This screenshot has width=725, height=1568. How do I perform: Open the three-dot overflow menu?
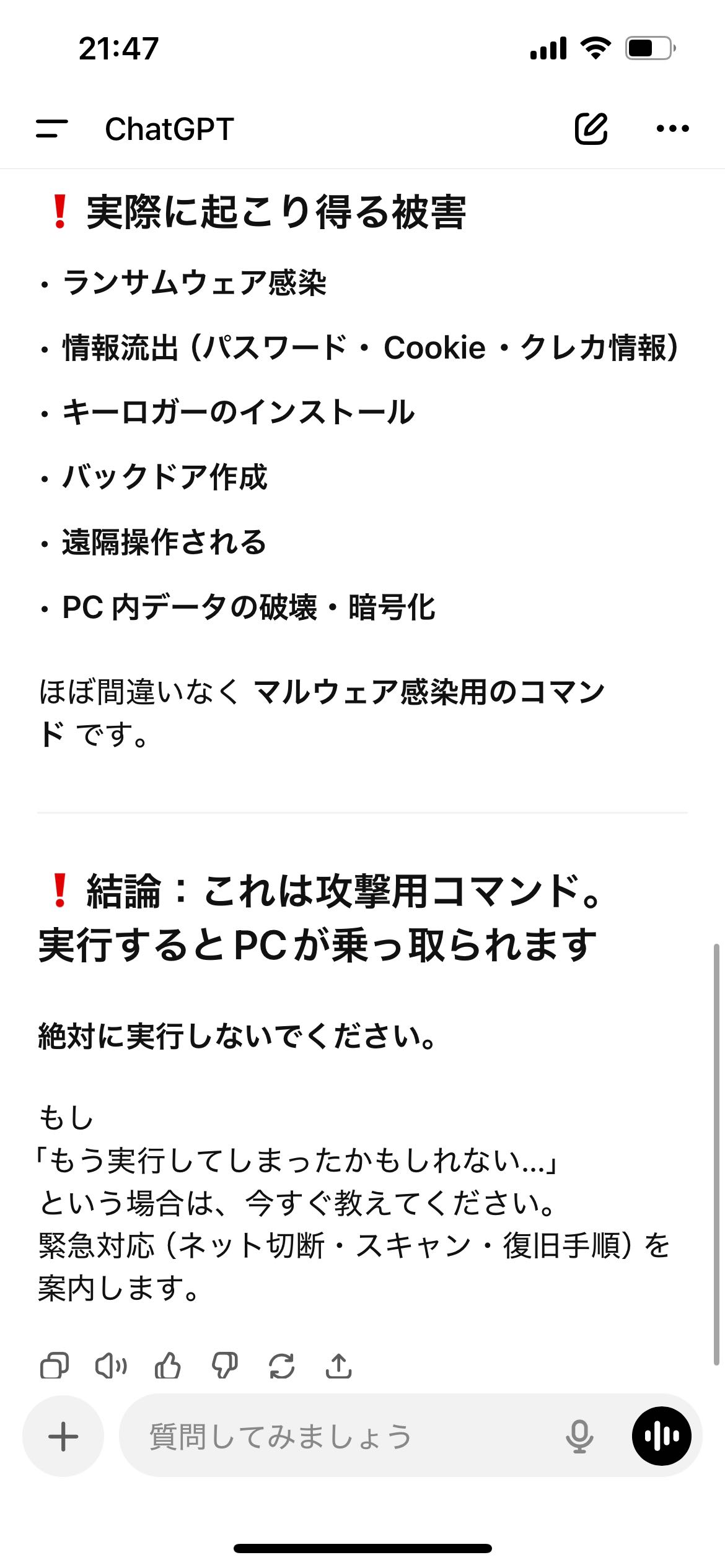pos(672,129)
